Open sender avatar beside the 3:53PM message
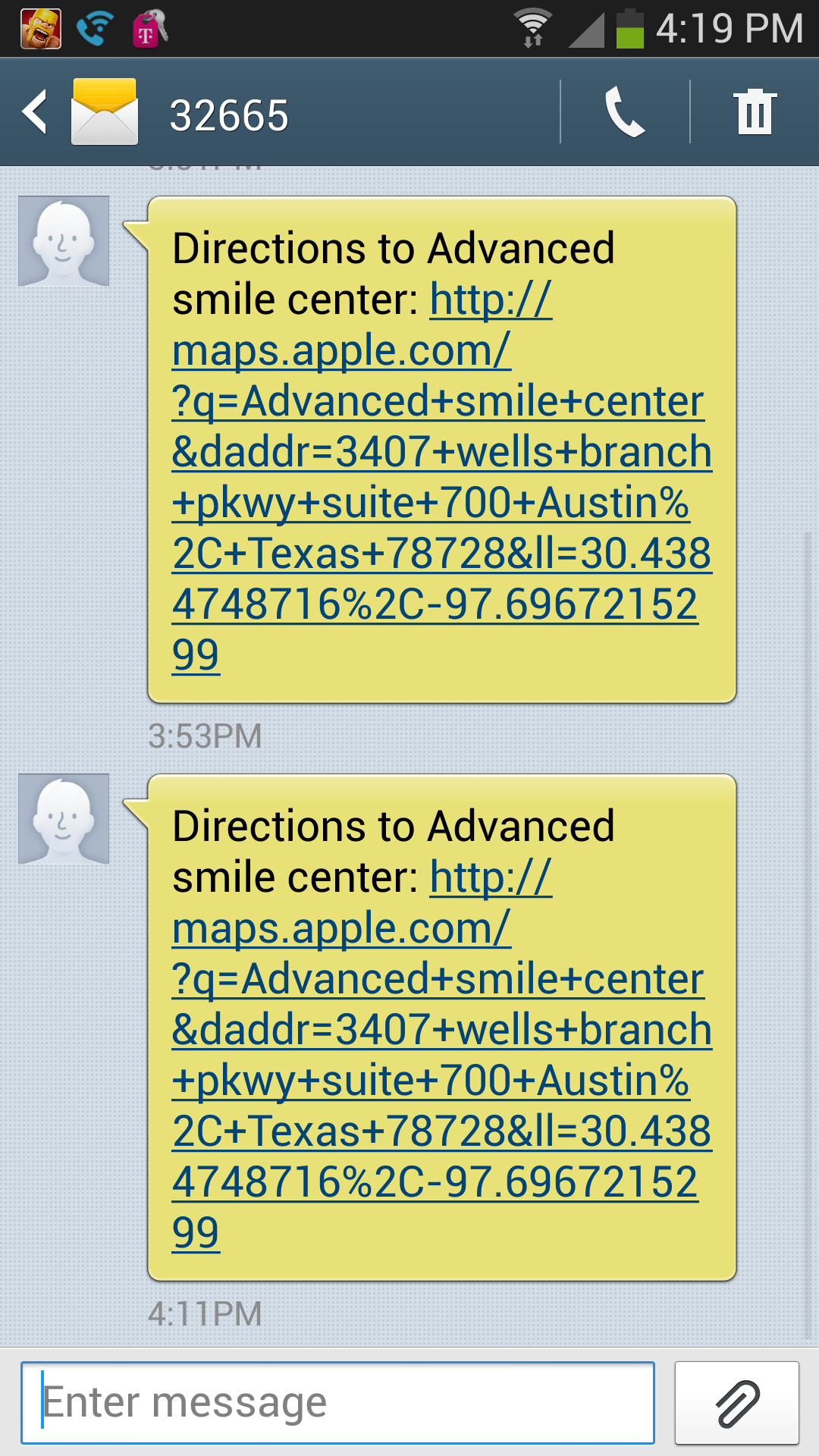Image resolution: width=819 pixels, height=1456 pixels. pos(64,241)
